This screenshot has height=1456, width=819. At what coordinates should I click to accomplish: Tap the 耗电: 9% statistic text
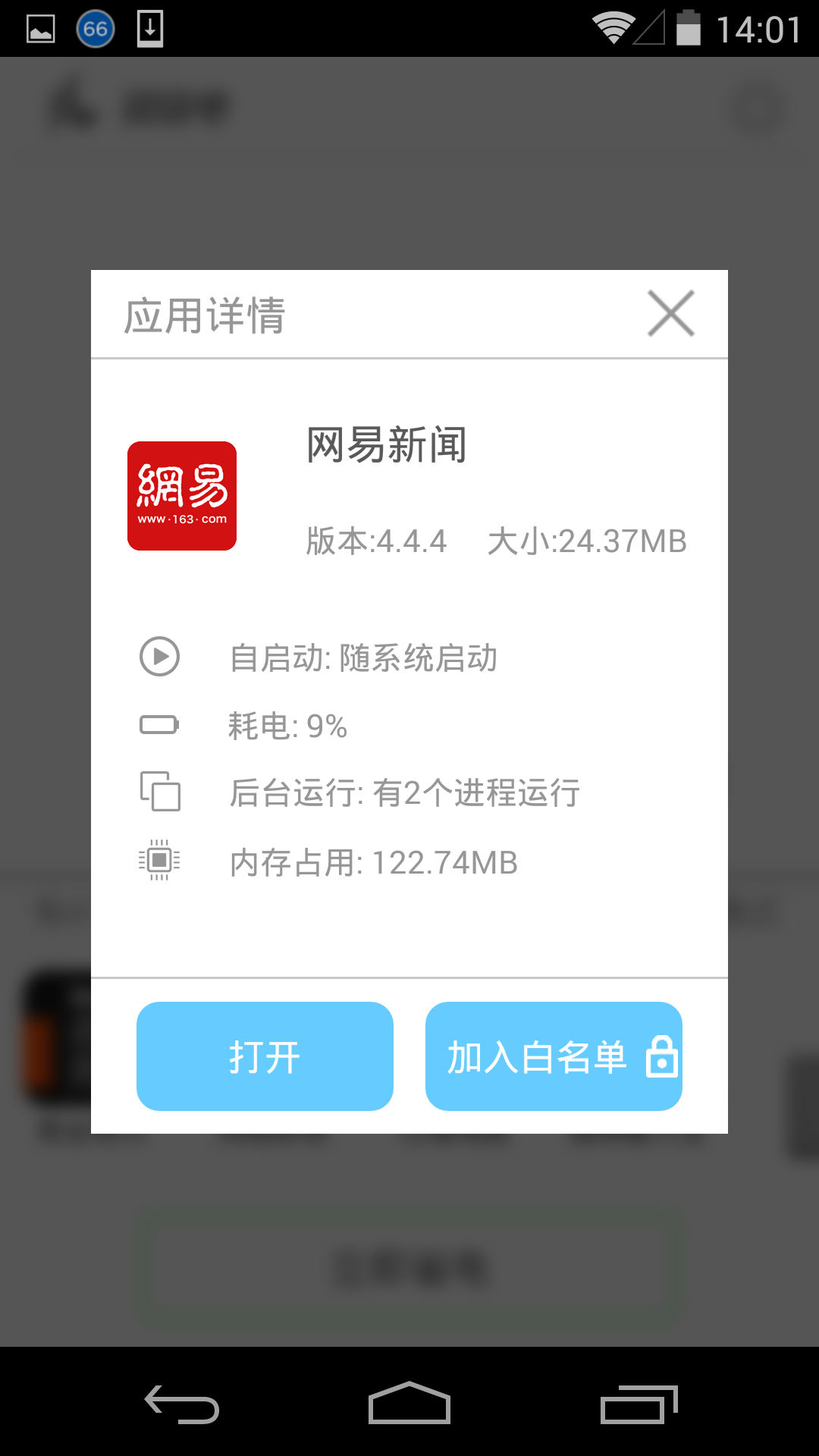click(288, 726)
